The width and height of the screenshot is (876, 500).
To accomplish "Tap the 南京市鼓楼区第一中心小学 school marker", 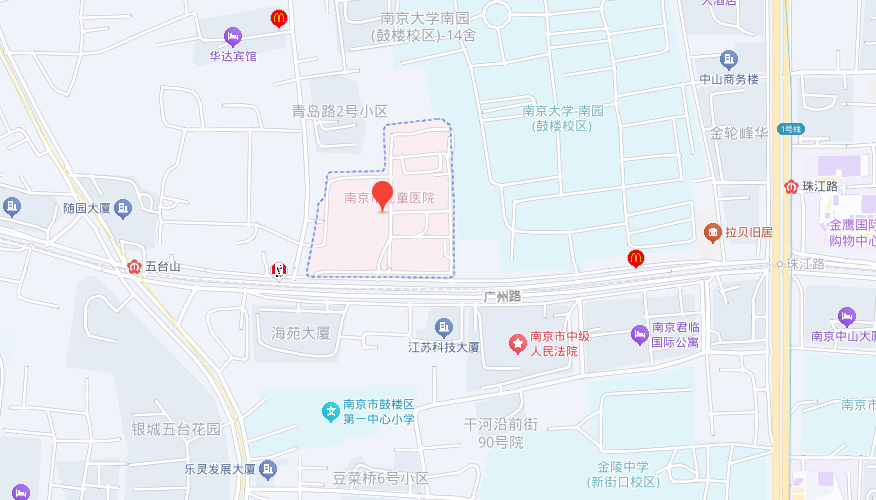I will 329,411.
